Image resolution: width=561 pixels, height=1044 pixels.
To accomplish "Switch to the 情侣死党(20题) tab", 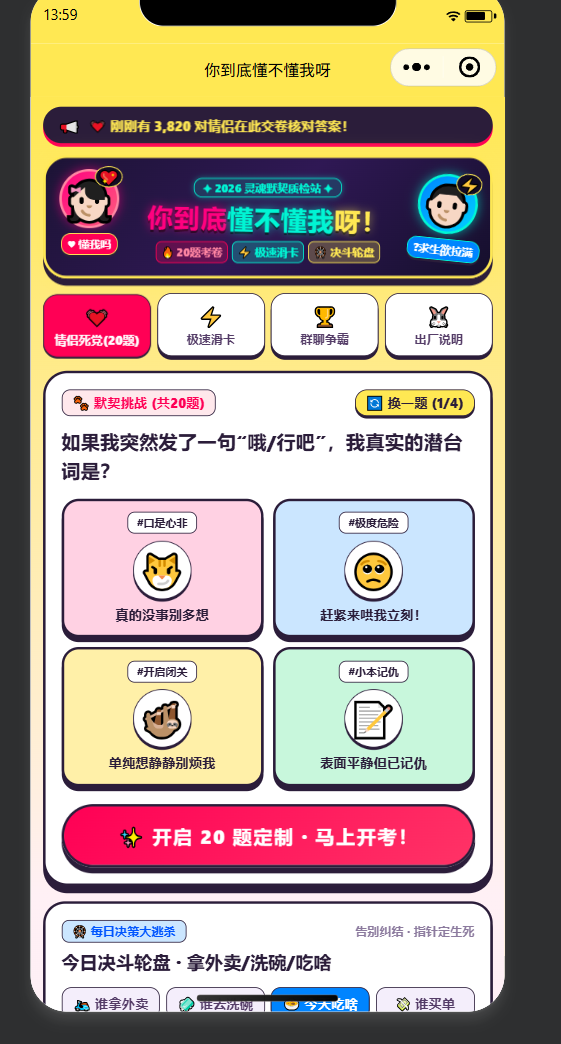I will pos(96,326).
